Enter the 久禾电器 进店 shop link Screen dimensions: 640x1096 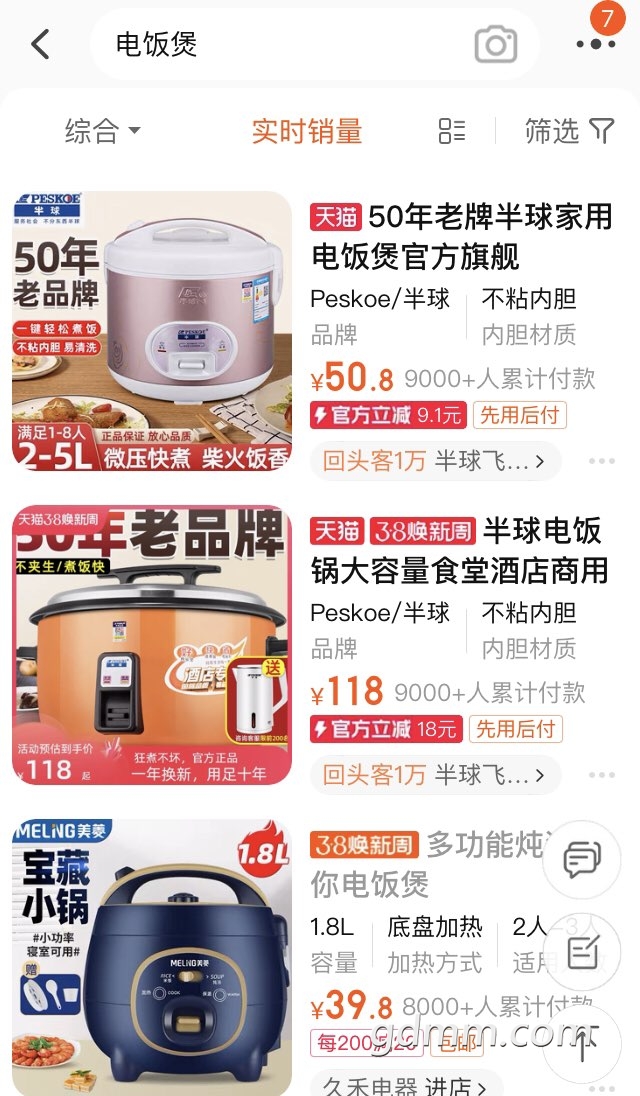coord(405,1083)
